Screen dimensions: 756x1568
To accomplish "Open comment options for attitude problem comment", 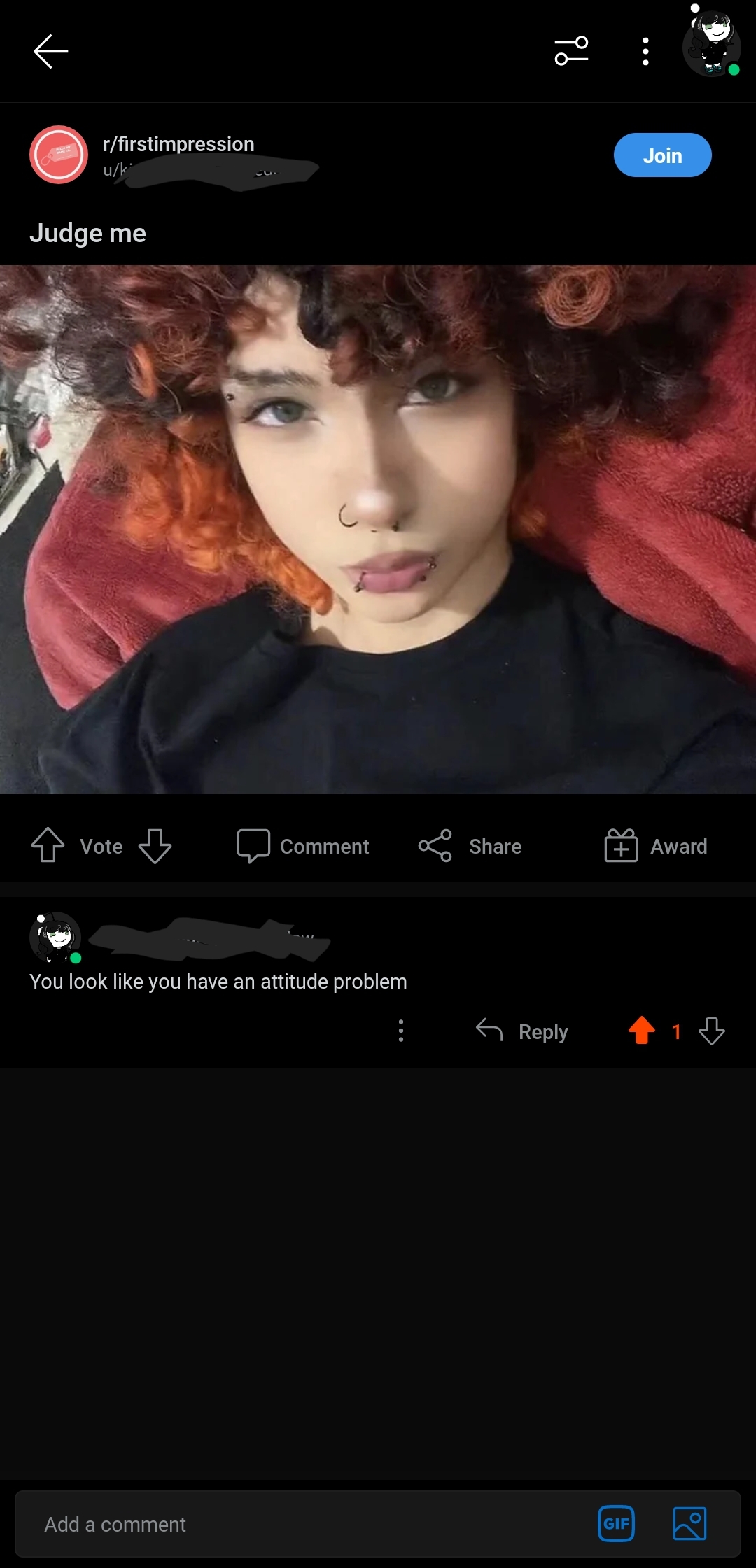I will pyautogui.click(x=400, y=1031).
